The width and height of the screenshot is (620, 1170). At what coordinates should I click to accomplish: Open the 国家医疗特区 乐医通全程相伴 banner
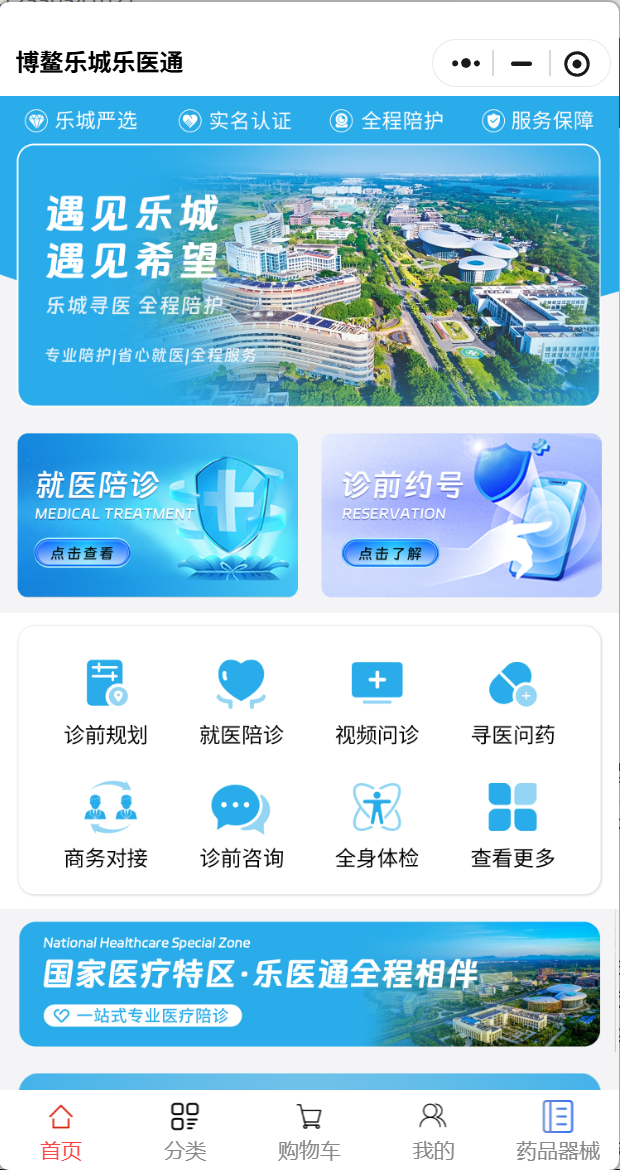click(310, 983)
